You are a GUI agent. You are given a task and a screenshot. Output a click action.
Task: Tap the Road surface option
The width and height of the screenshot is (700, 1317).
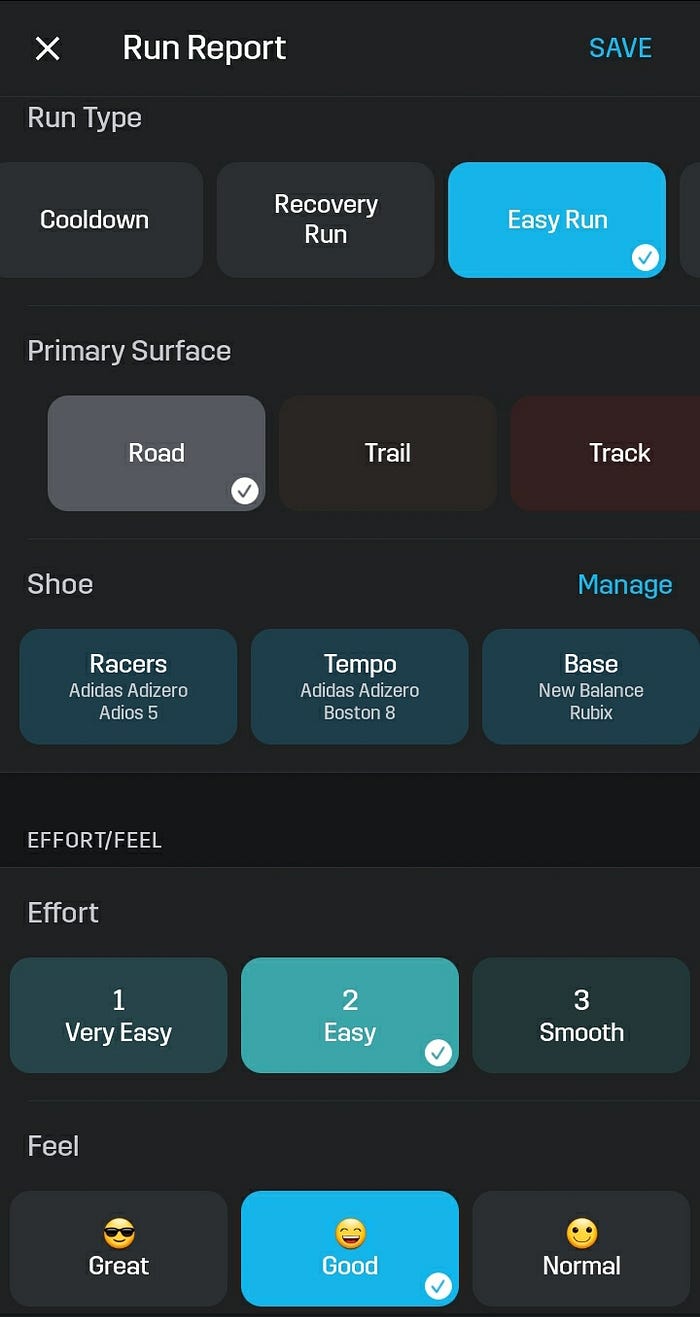156,453
